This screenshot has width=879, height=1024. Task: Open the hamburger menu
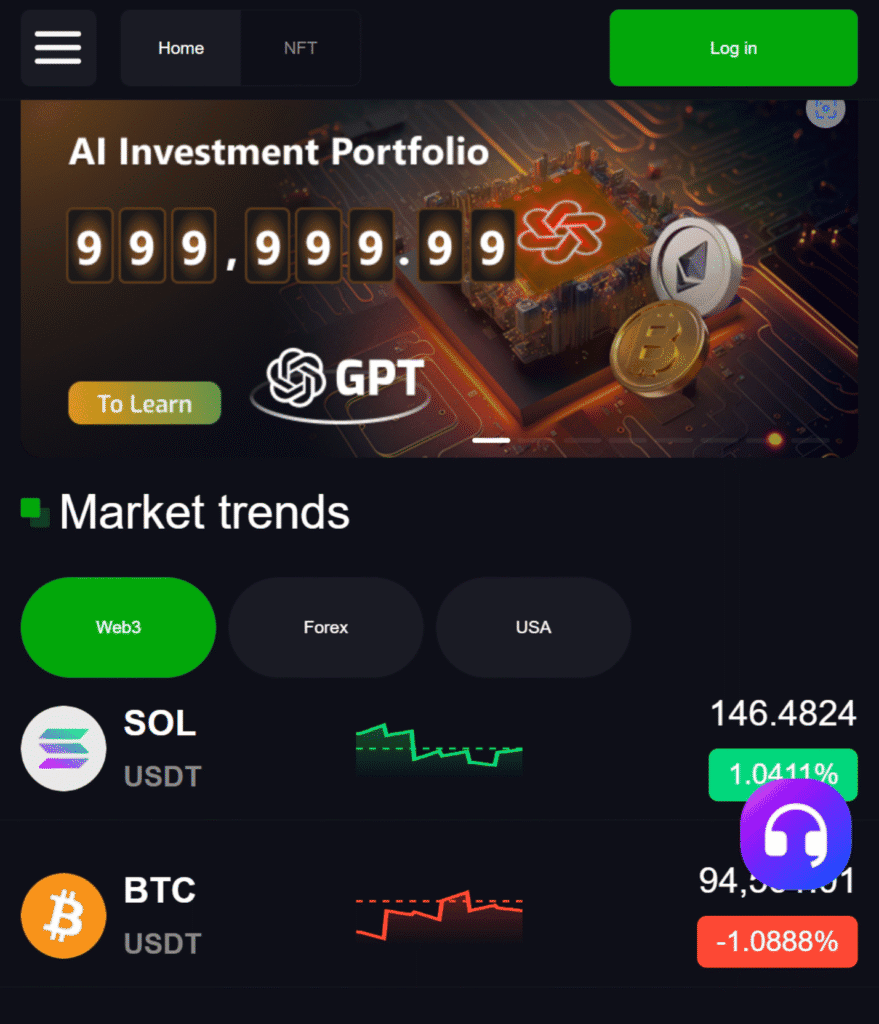click(x=58, y=48)
